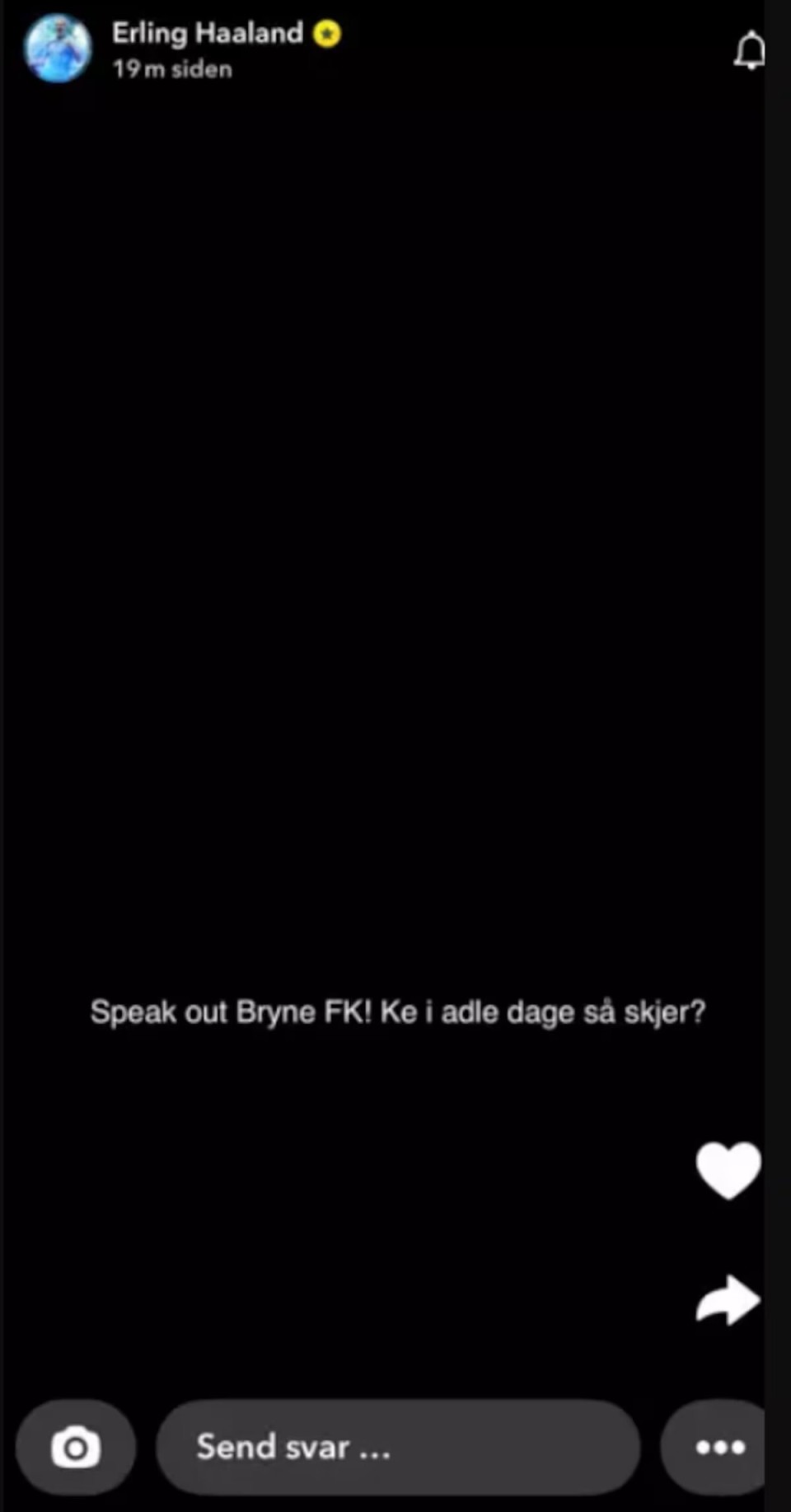
Task: Open the Erling Haaland username
Action: coord(208,33)
